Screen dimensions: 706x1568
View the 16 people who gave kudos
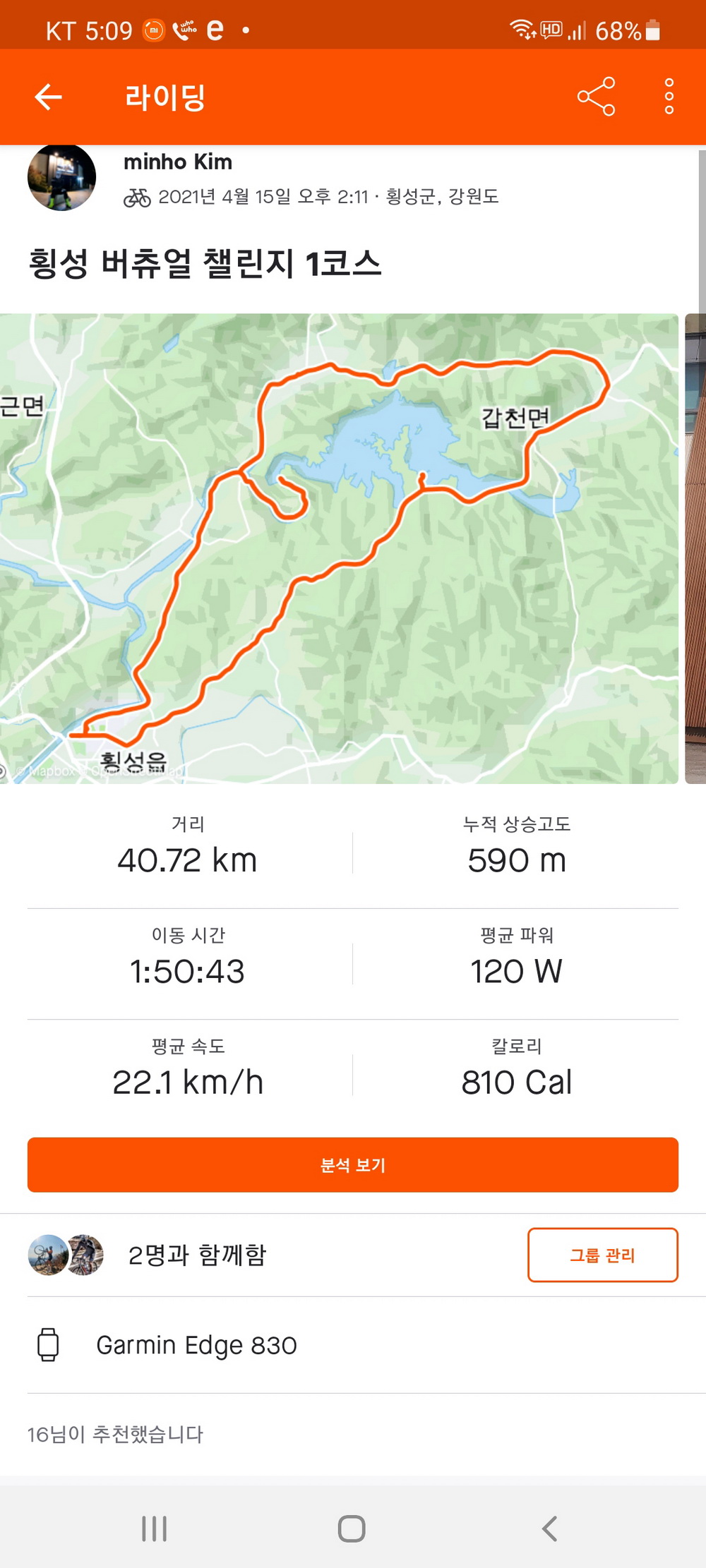[x=115, y=1434]
